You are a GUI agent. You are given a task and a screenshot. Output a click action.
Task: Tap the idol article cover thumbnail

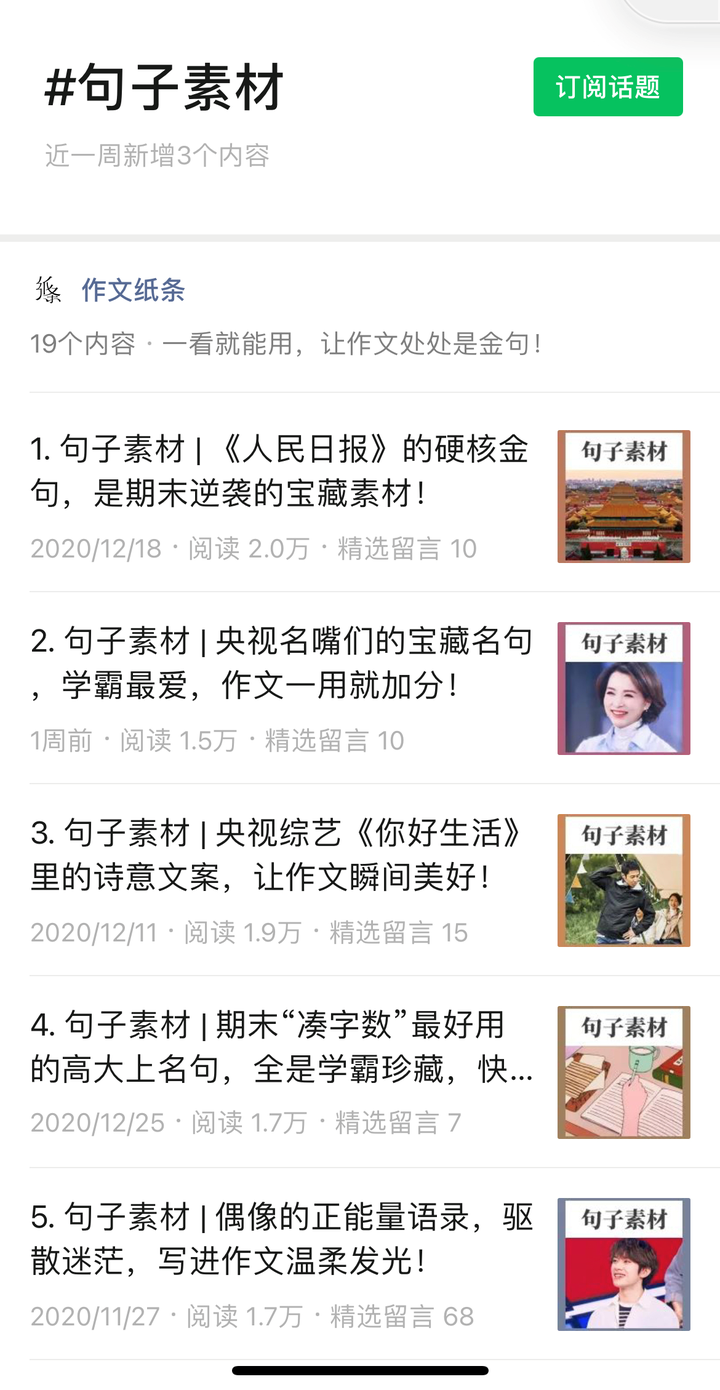tap(623, 1264)
